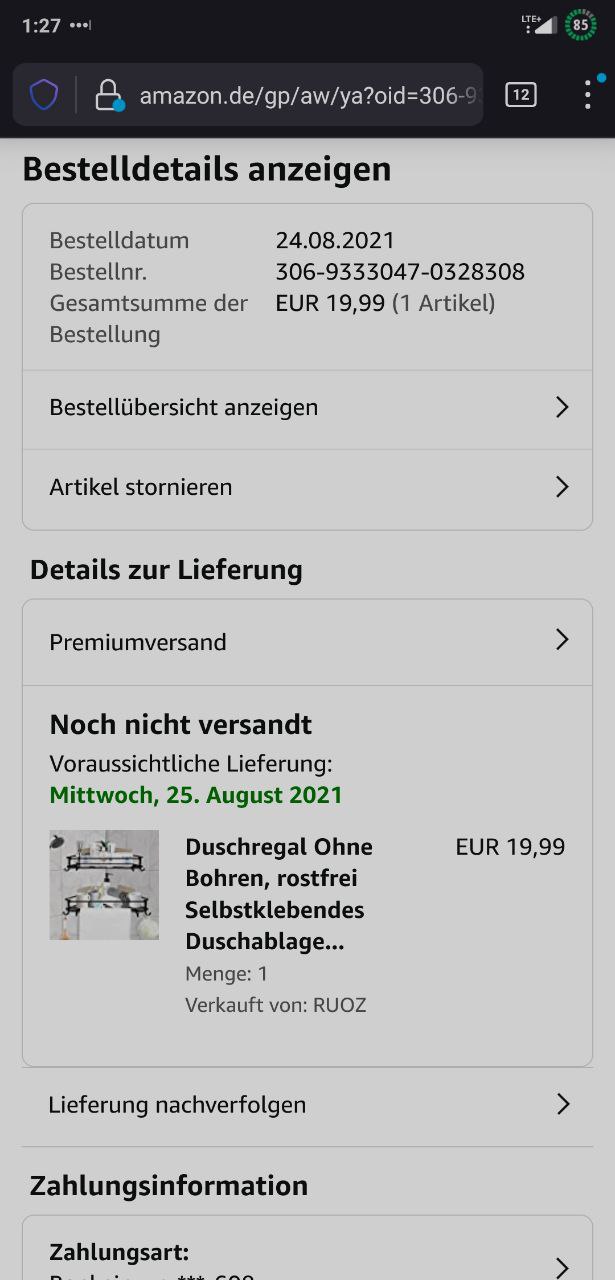Open the browser overflow menu
This screenshot has width=615, height=1280.
[x=588, y=95]
